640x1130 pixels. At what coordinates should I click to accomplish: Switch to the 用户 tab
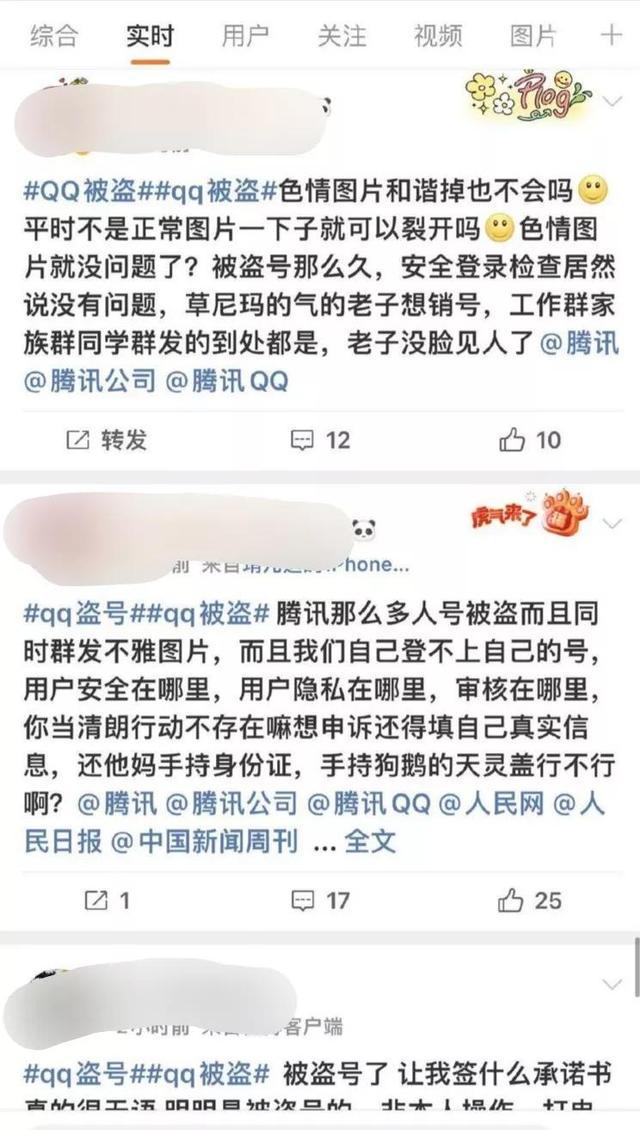point(245,37)
